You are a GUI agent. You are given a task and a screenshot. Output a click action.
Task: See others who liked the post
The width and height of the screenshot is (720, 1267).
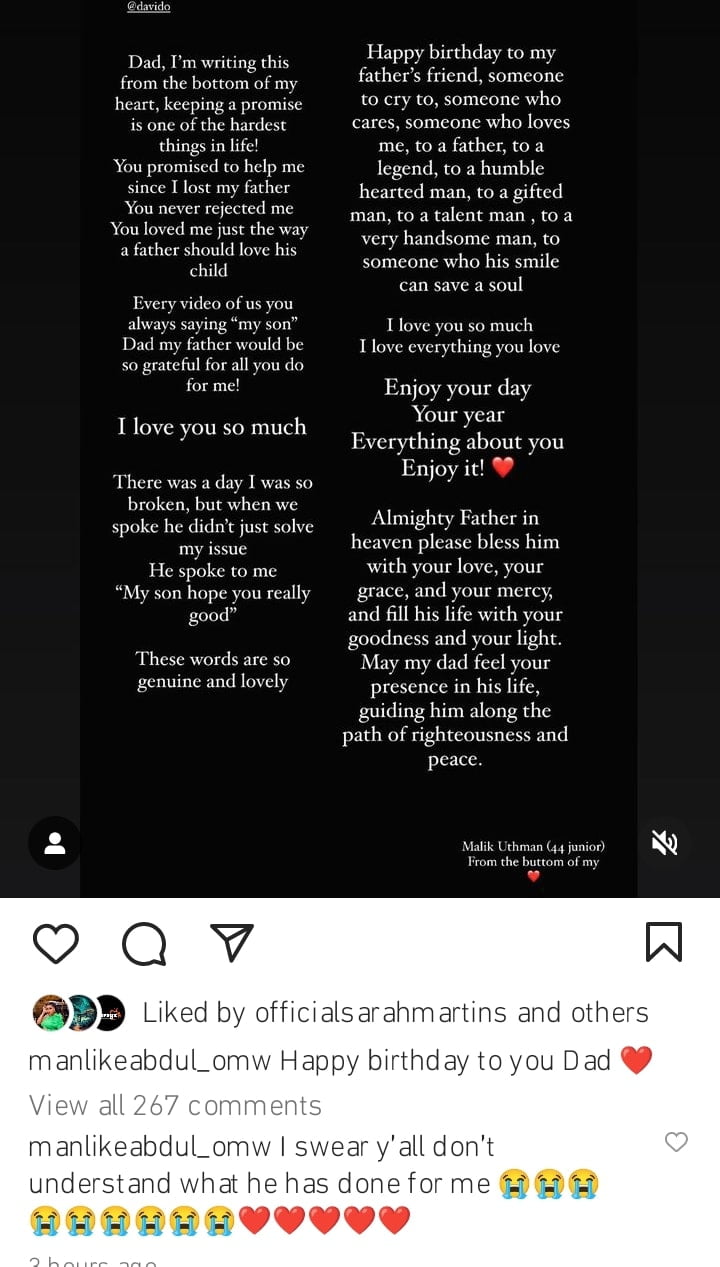[610, 1012]
